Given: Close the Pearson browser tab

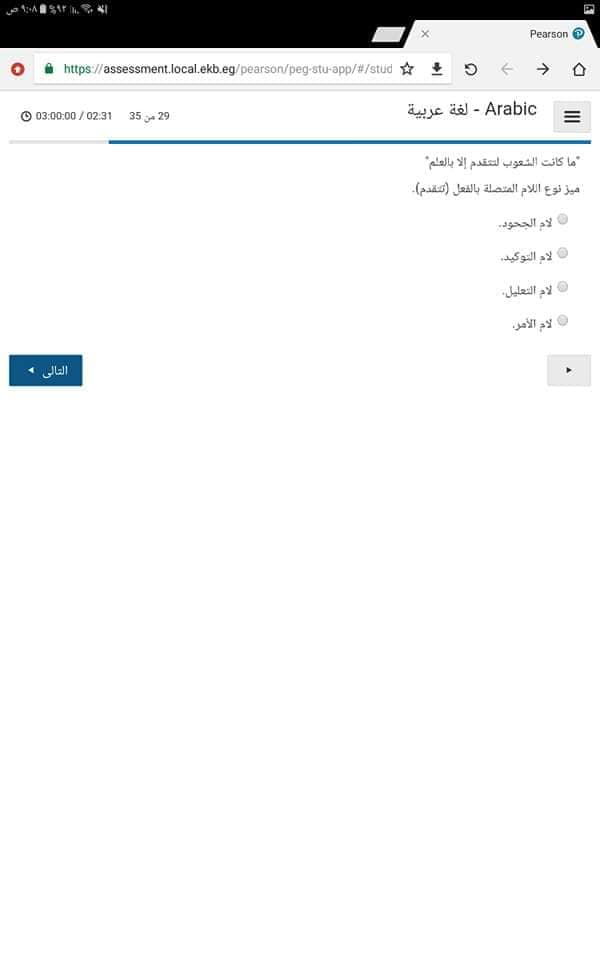Looking at the screenshot, I should tap(425, 34).
